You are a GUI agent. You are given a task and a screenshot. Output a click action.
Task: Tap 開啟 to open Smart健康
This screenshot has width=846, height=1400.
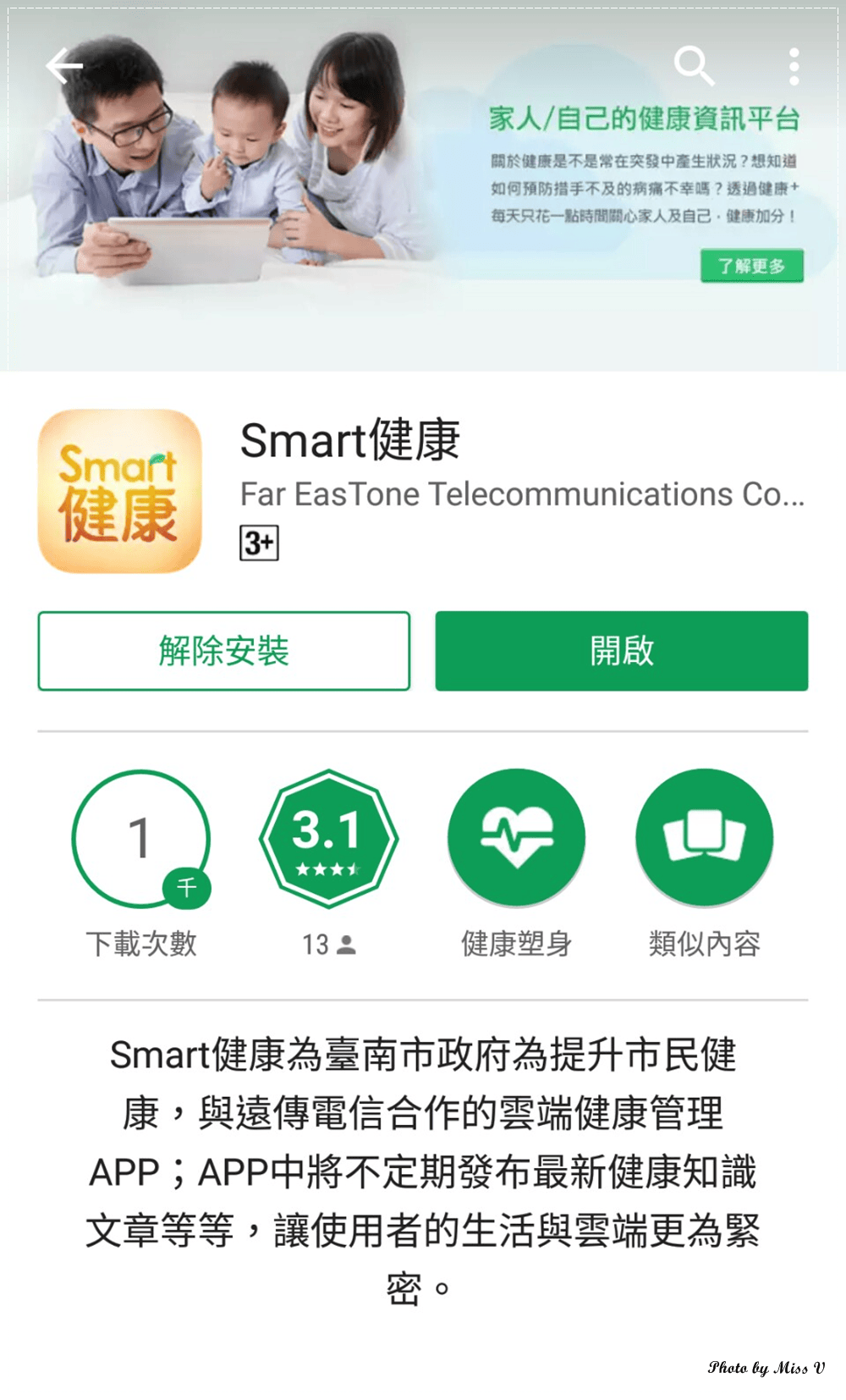coord(622,651)
